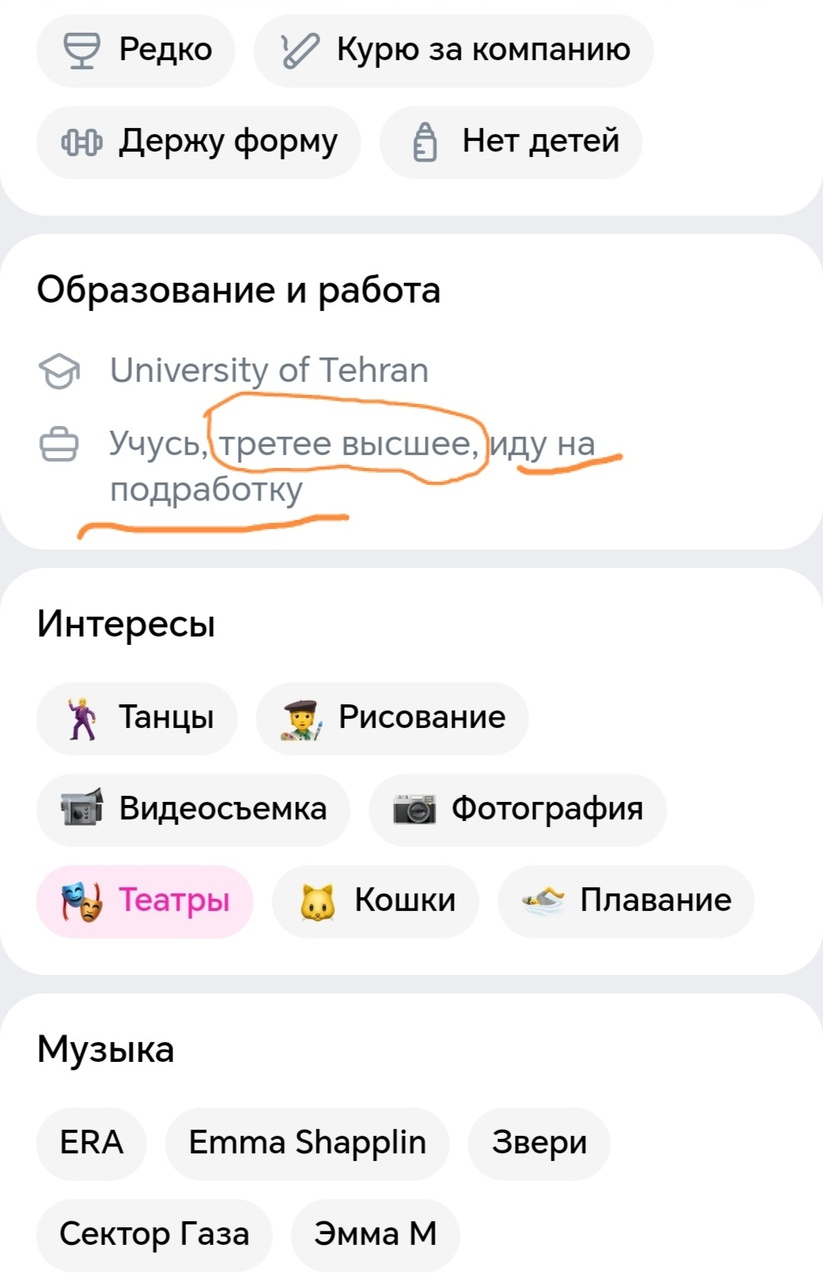Select the Рисование interest chip
823x1280 pixels.
[392, 718]
